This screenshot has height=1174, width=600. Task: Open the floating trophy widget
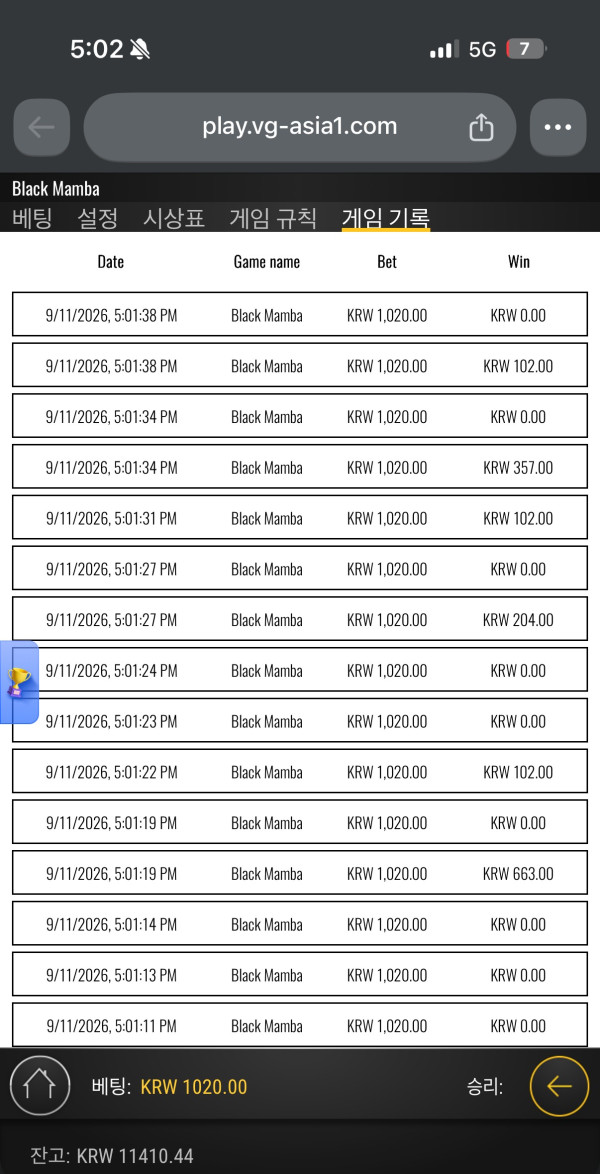[x=19, y=682]
